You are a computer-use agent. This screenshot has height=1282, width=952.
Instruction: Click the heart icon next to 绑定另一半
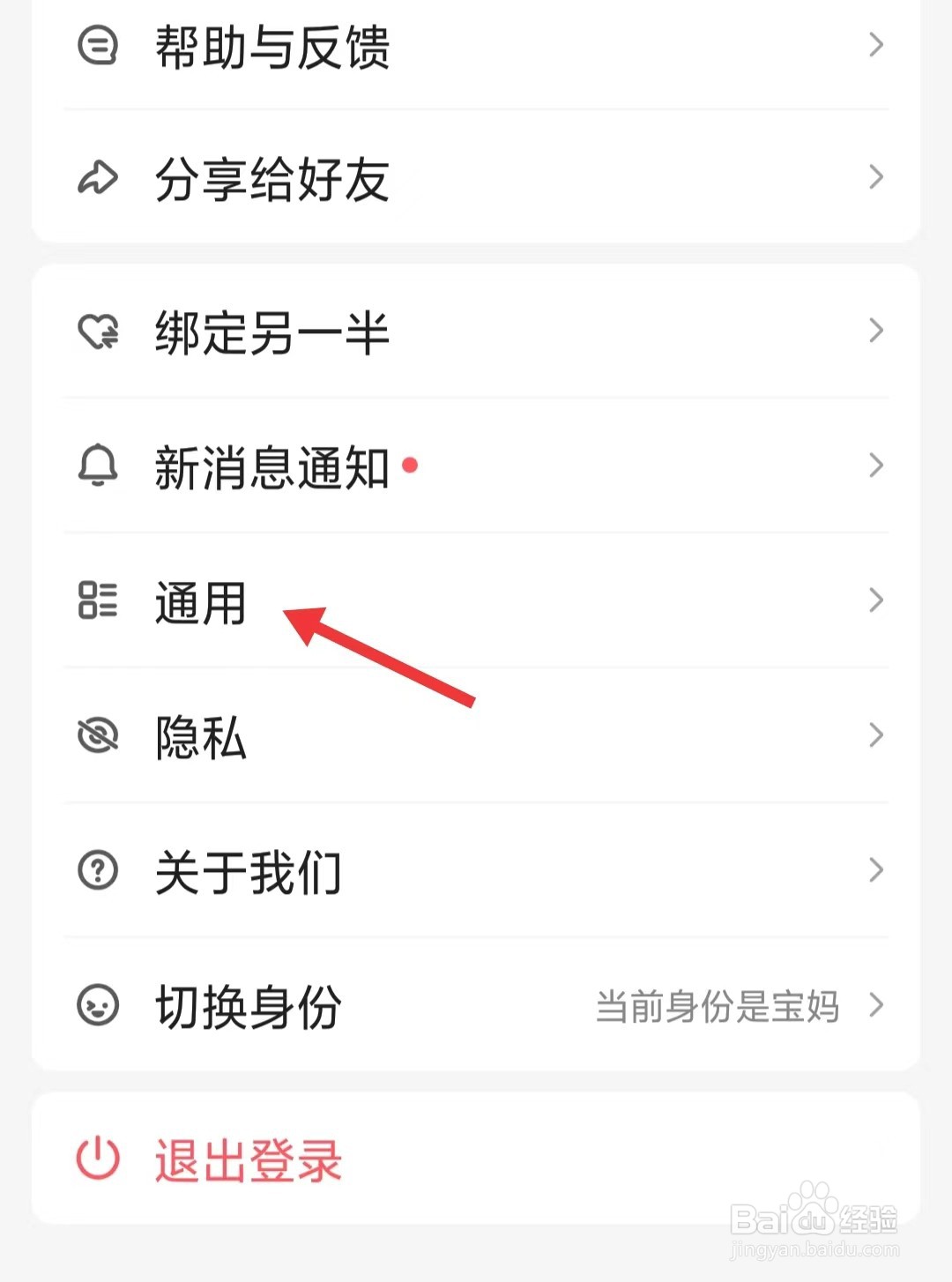coord(99,331)
